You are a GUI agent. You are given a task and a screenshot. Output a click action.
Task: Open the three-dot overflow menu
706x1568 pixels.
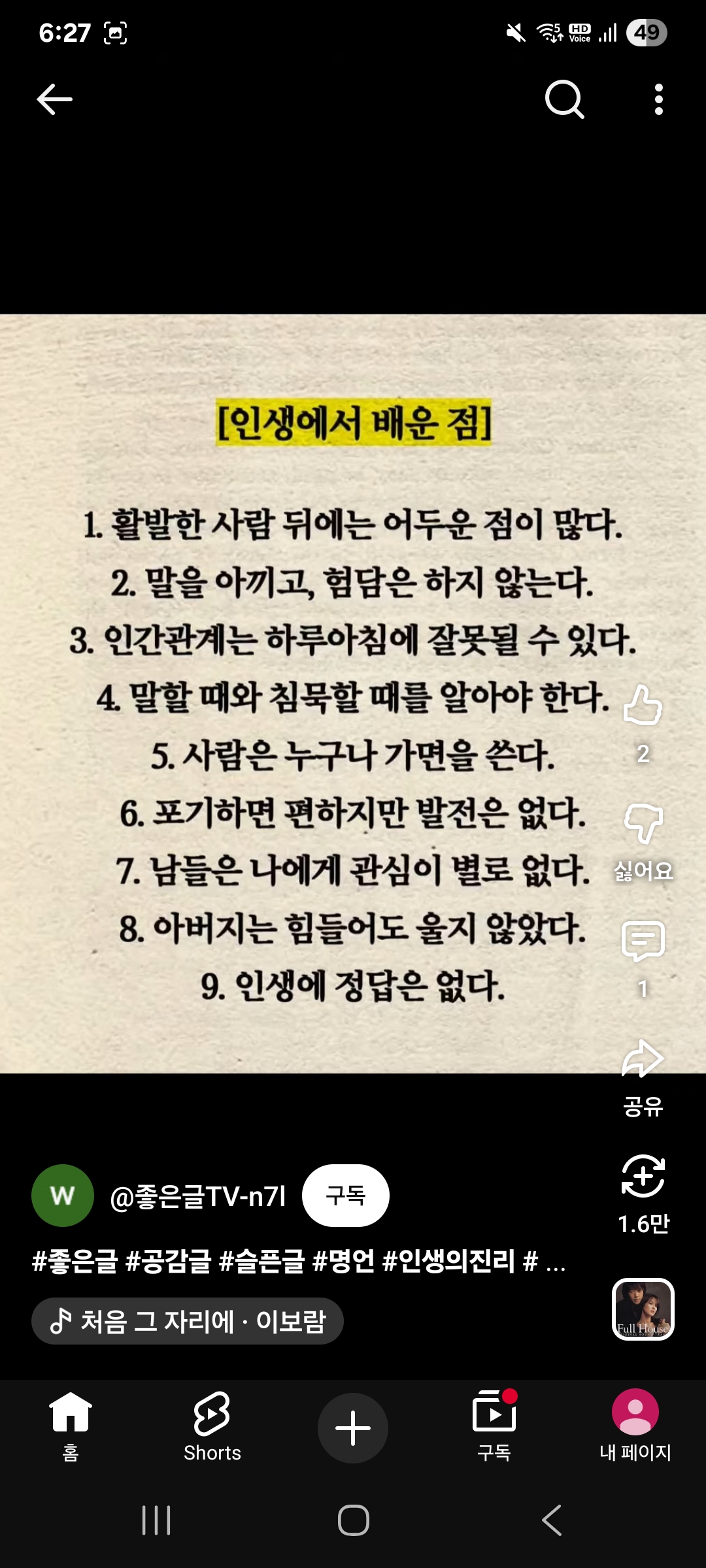658,99
